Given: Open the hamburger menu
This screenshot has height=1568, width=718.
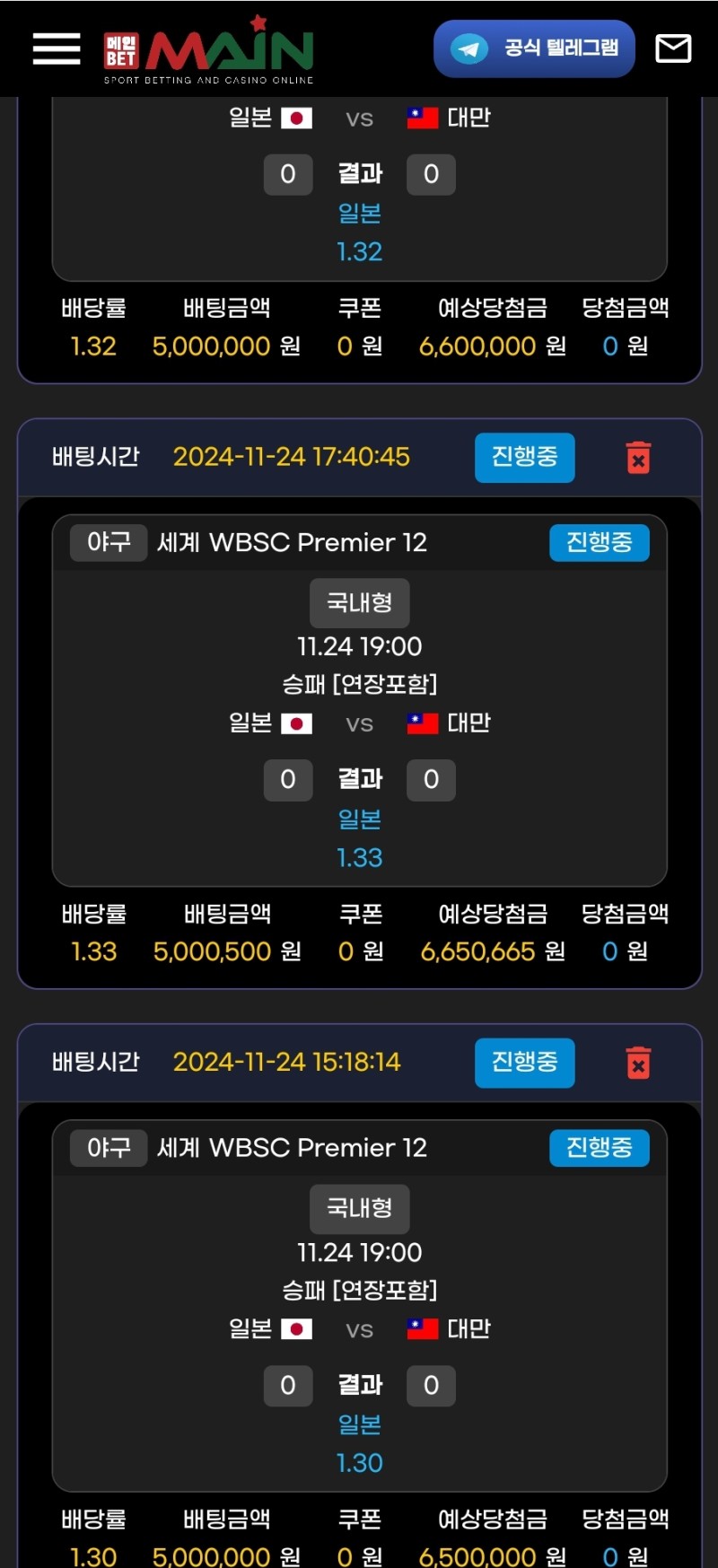Looking at the screenshot, I should (57, 48).
